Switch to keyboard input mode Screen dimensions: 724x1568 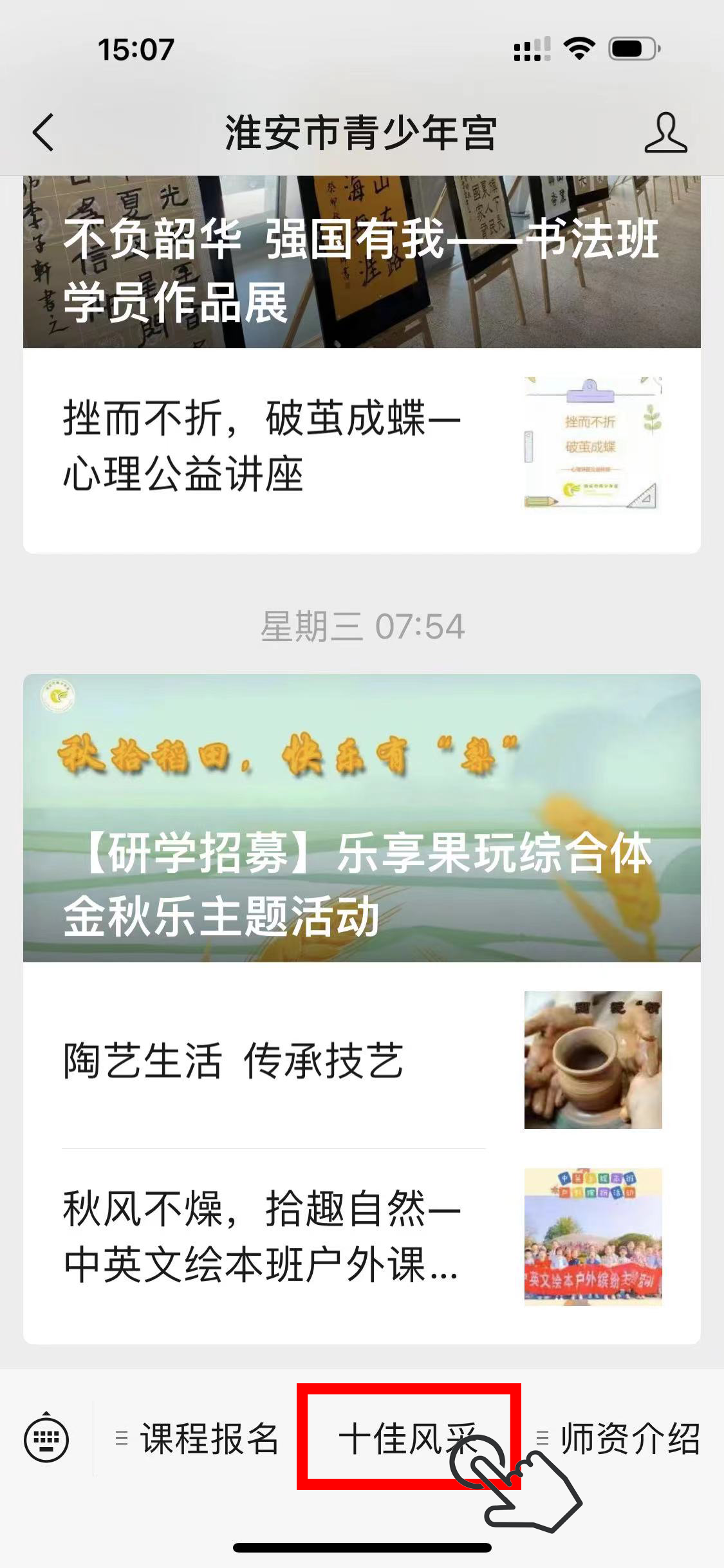tap(46, 1437)
